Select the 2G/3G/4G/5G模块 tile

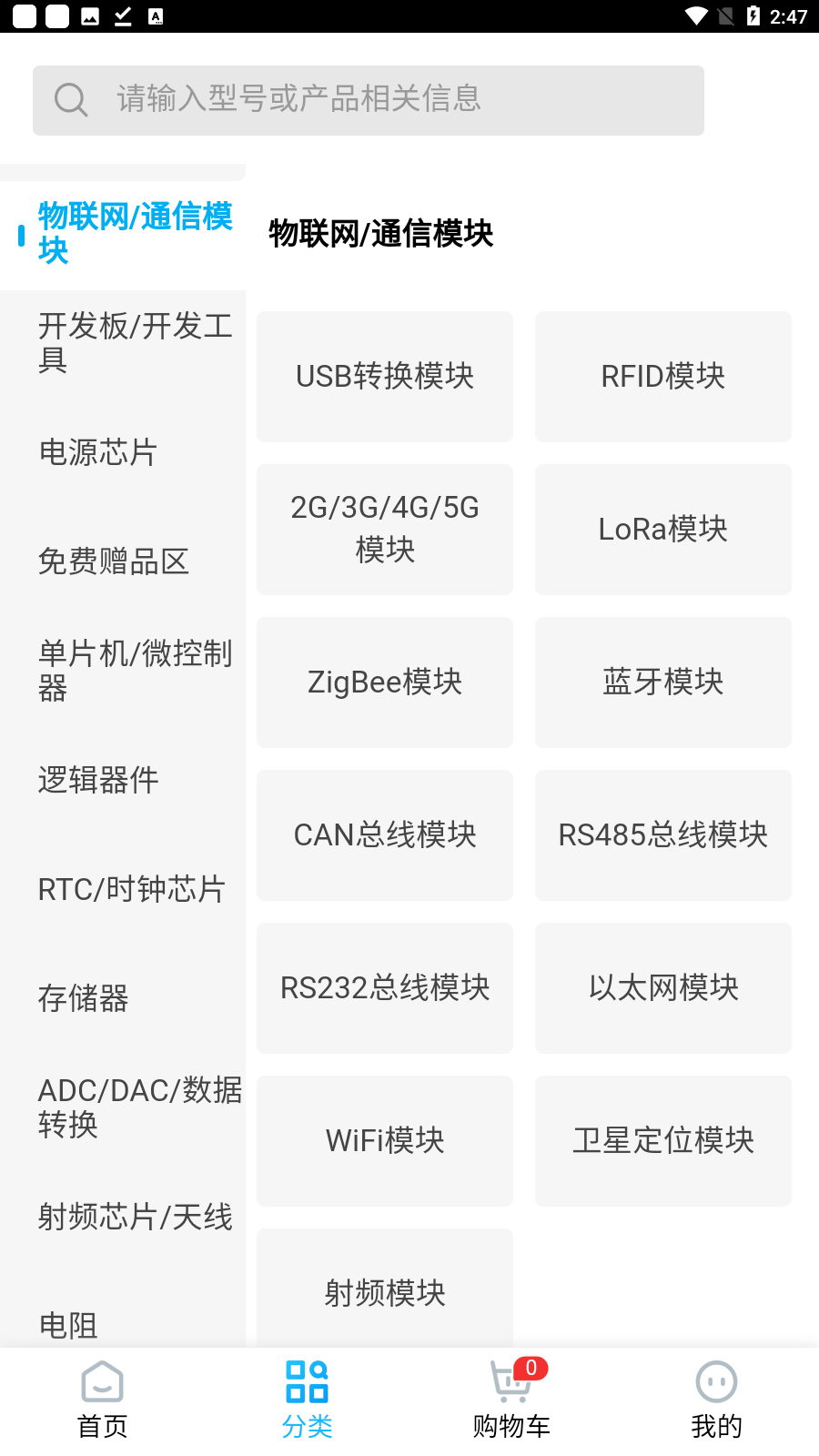[385, 530]
